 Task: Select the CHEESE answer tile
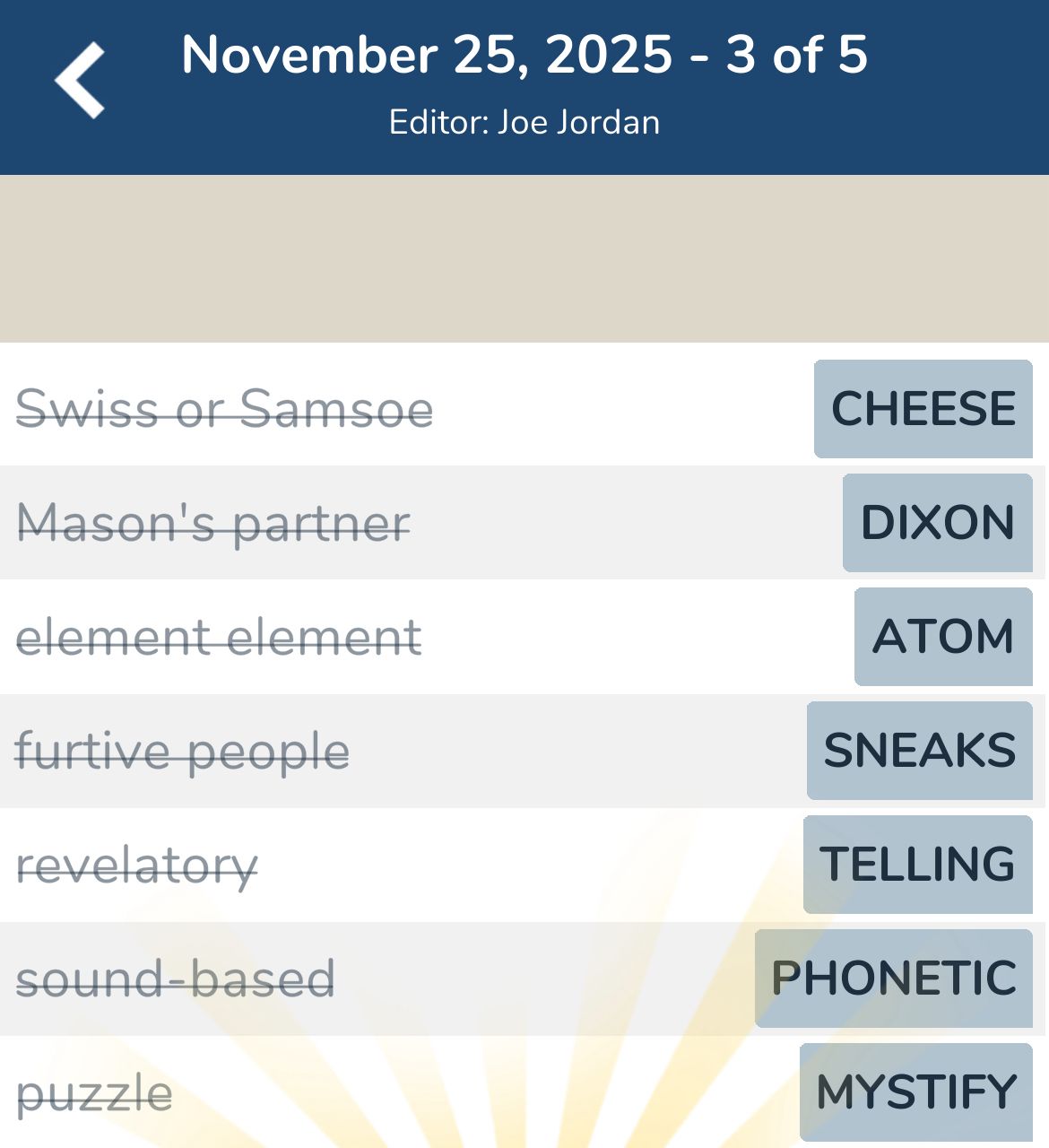[922, 409]
